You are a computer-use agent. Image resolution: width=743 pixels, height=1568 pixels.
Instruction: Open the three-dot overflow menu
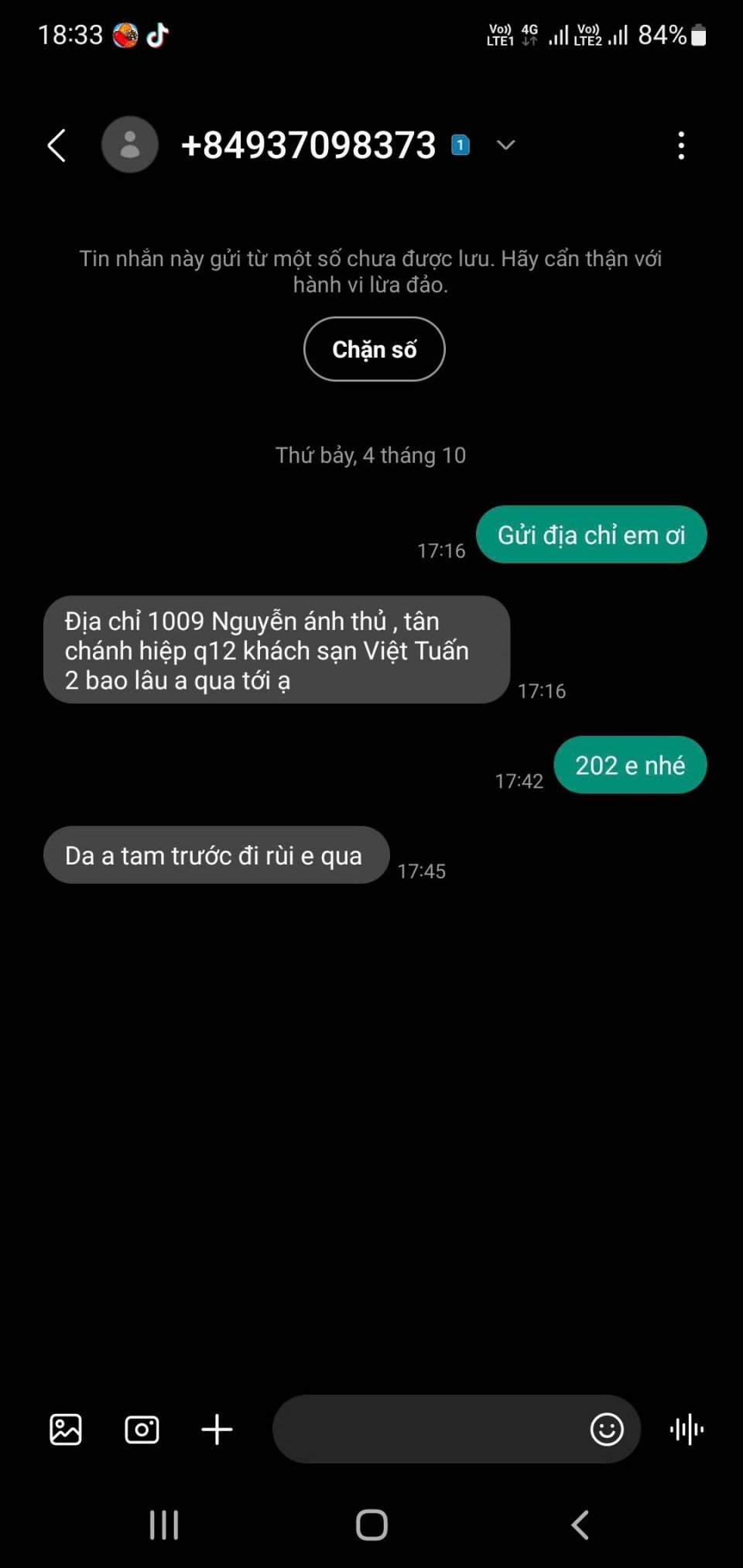(681, 146)
